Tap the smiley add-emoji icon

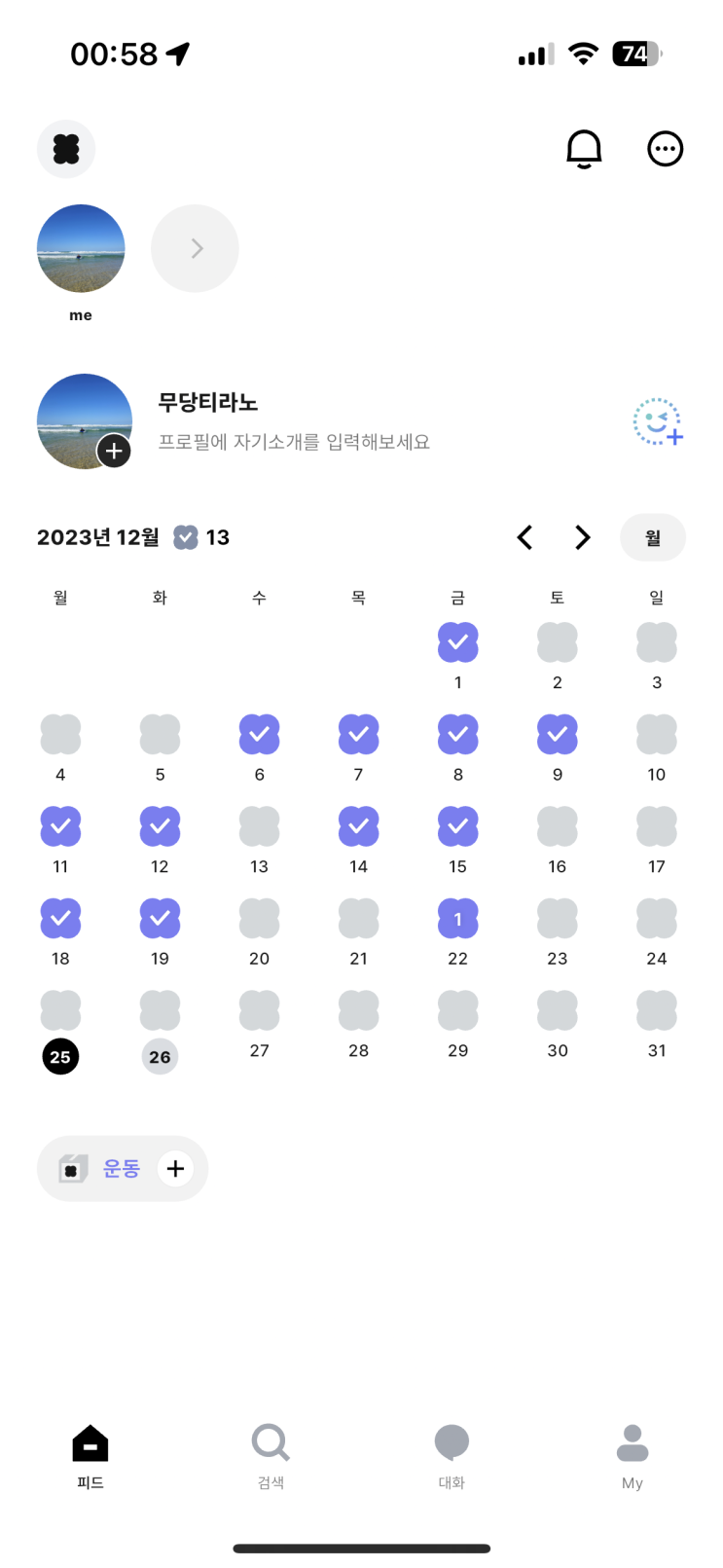point(658,422)
